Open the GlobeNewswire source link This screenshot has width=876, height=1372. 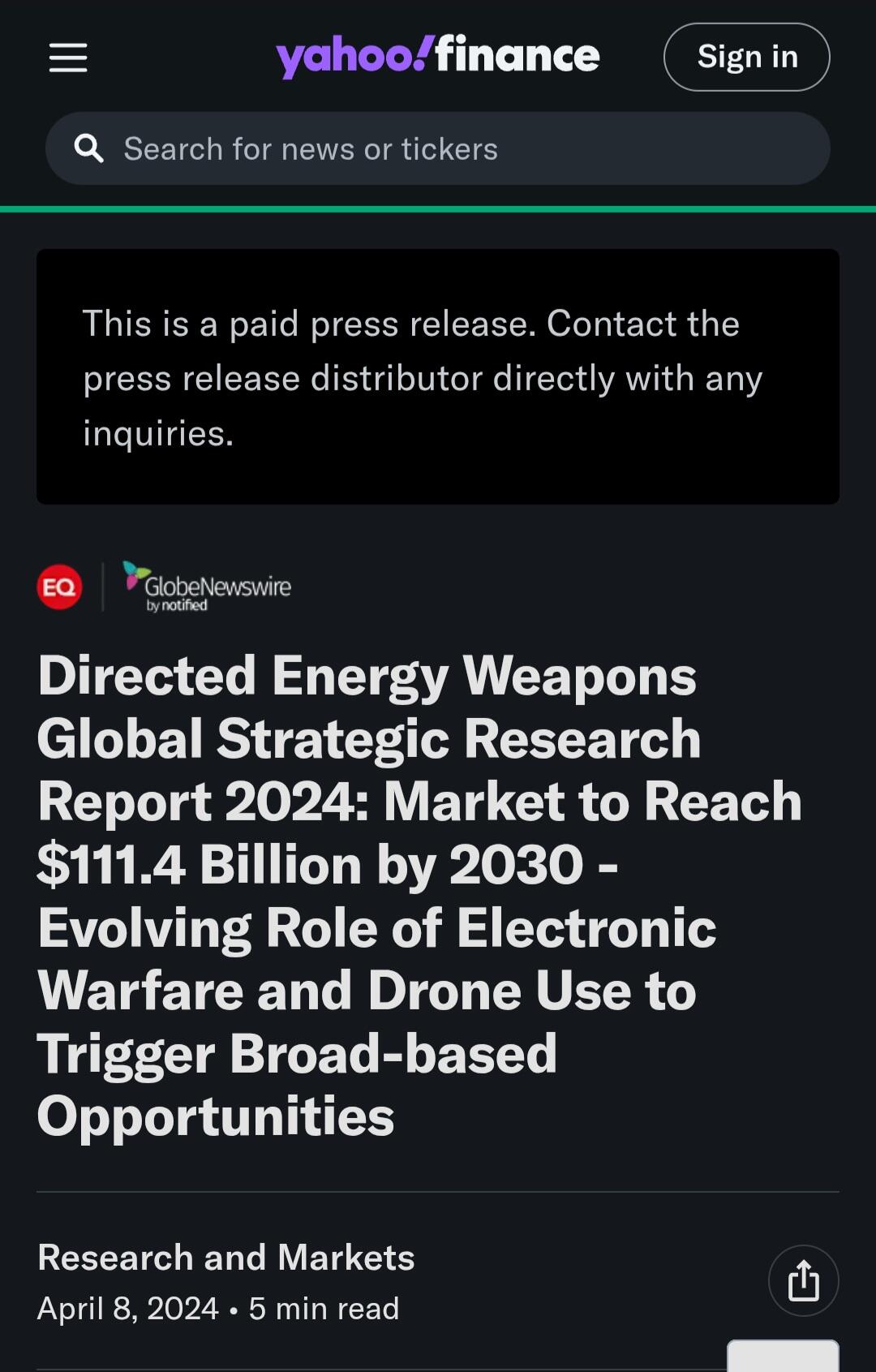click(x=208, y=587)
